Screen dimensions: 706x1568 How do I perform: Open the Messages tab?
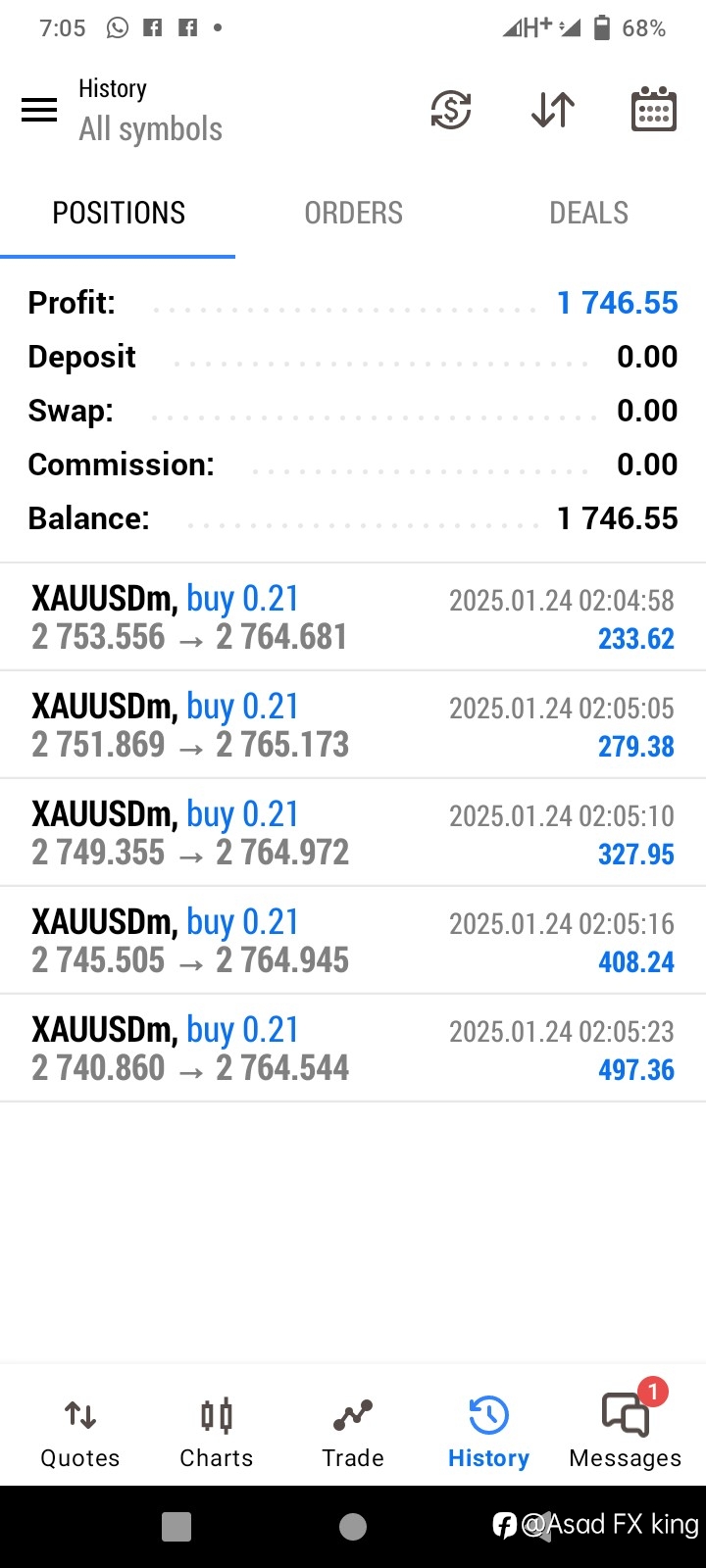(625, 1431)
